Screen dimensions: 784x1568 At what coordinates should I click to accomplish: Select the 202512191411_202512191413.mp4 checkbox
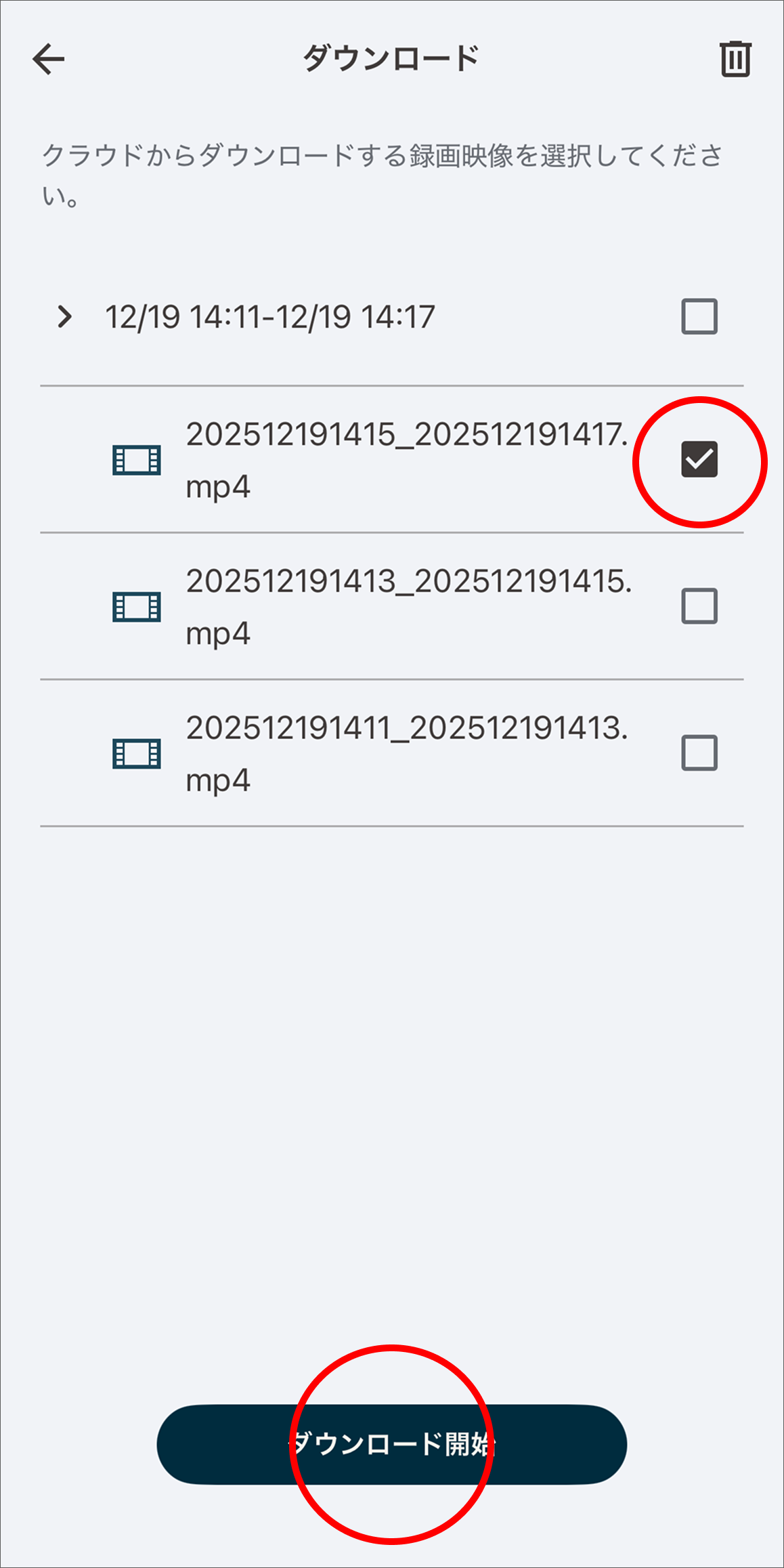(699, 753)
